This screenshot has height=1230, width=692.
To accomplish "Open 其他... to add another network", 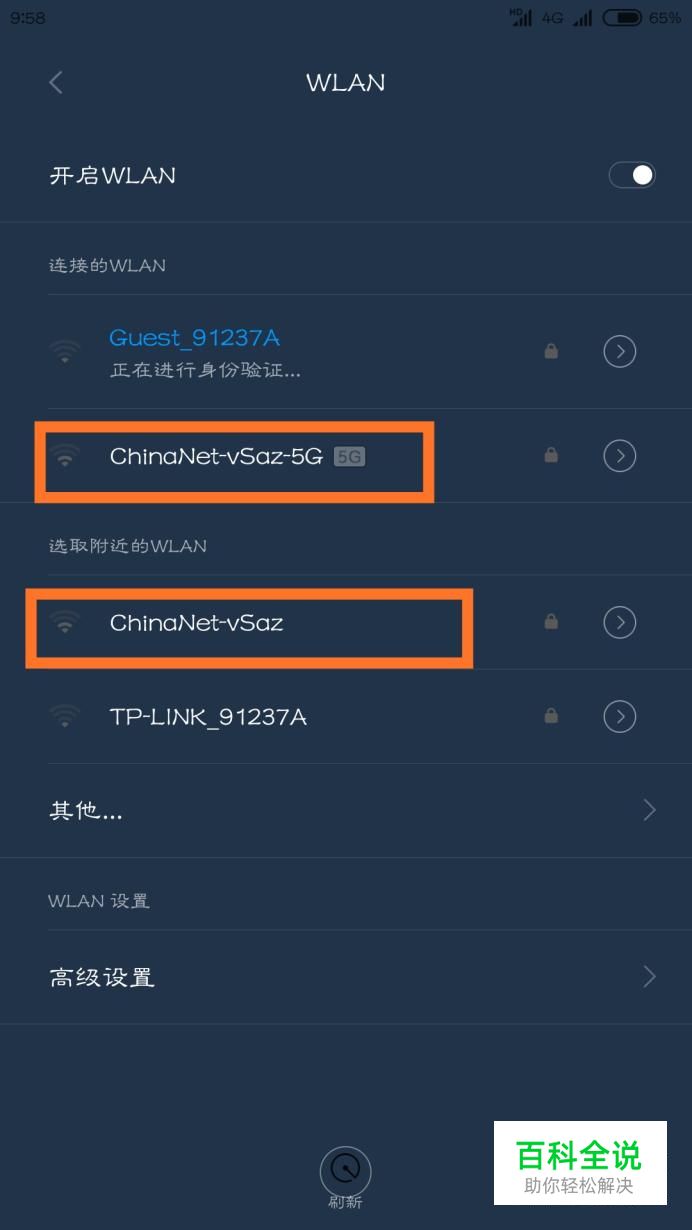I will click(346, 811).
